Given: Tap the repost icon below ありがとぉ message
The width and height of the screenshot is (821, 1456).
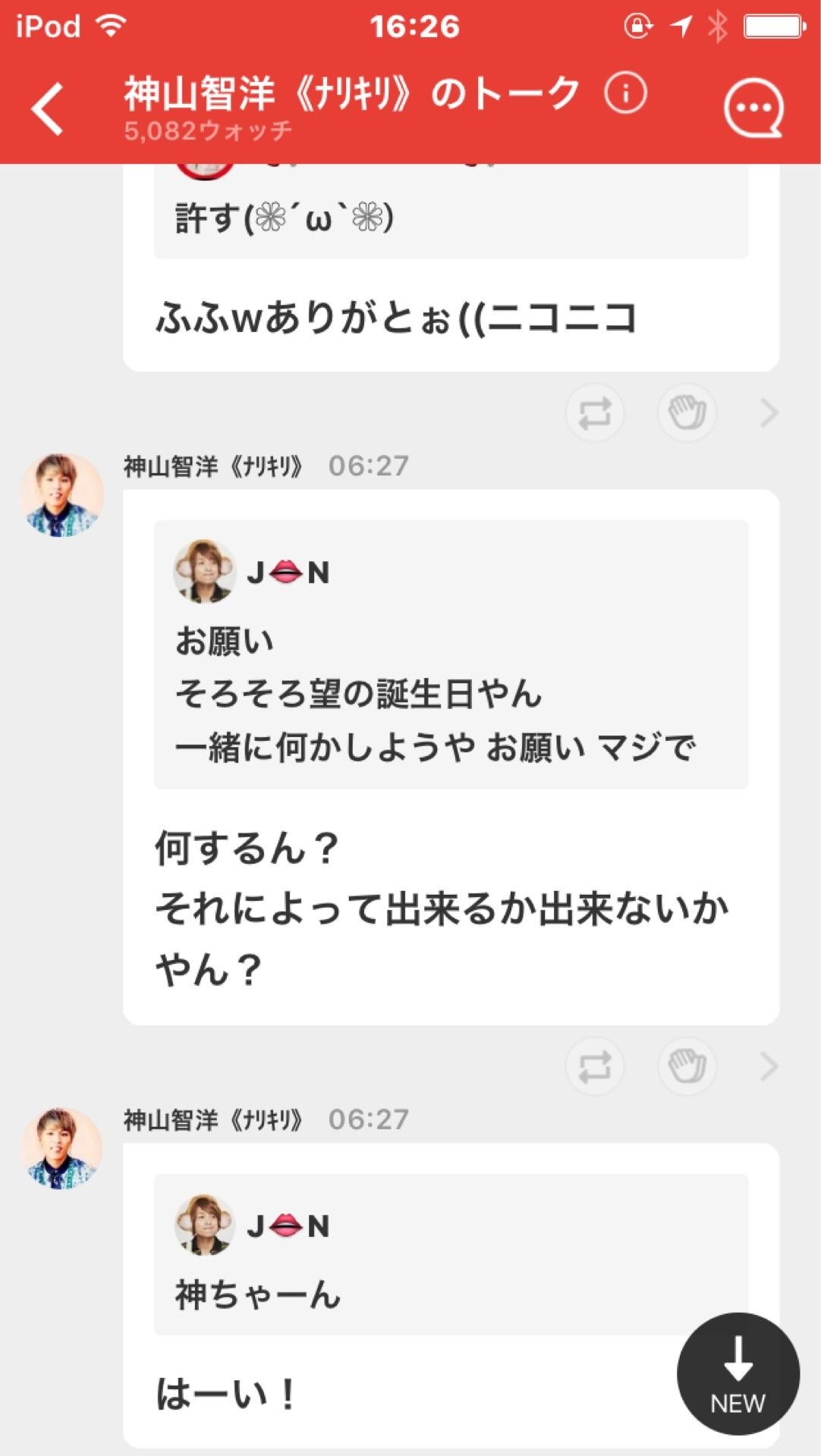Looking at the screenshot, I should (595, 412).
